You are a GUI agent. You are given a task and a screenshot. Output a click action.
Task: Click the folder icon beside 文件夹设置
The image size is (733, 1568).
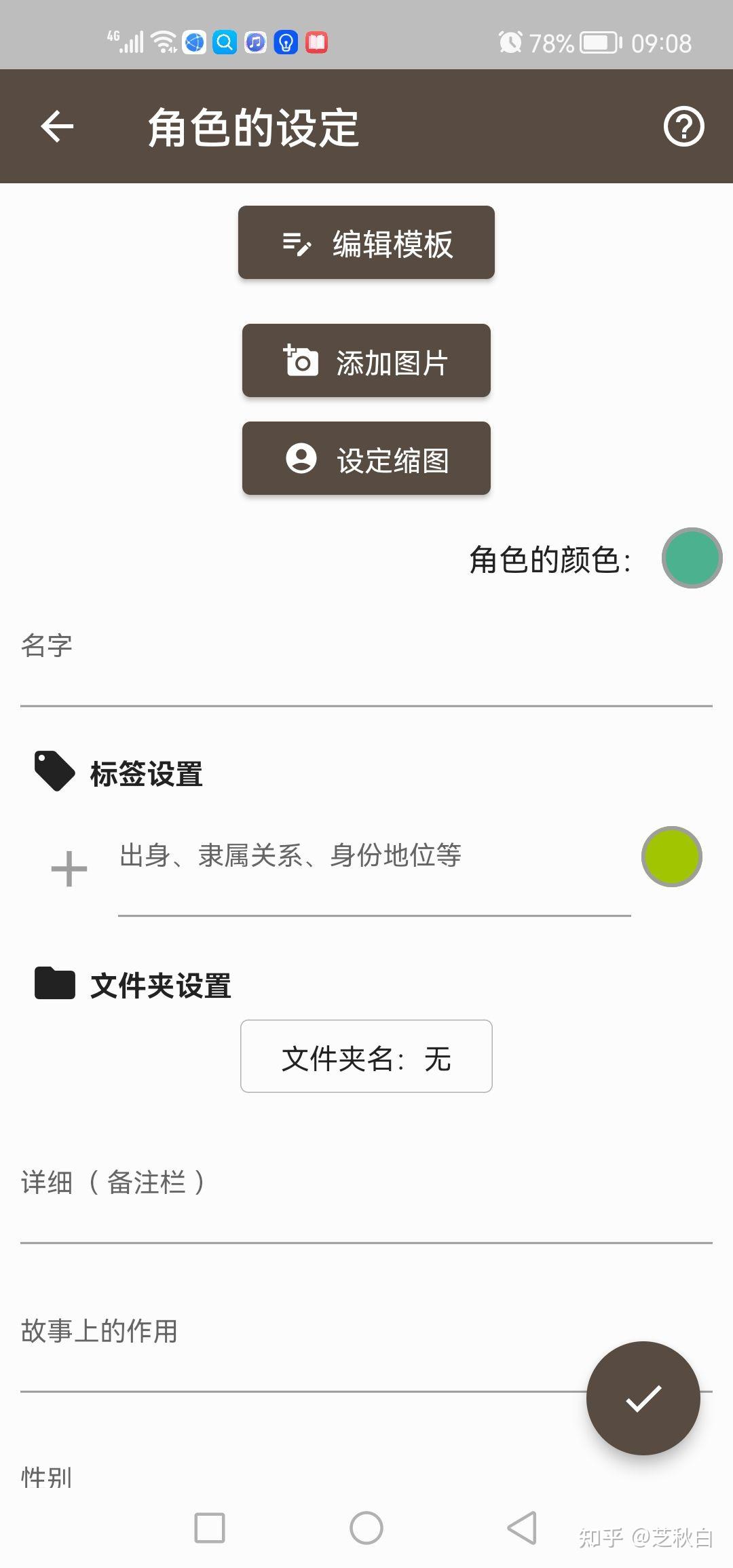[x=54, y=984]
